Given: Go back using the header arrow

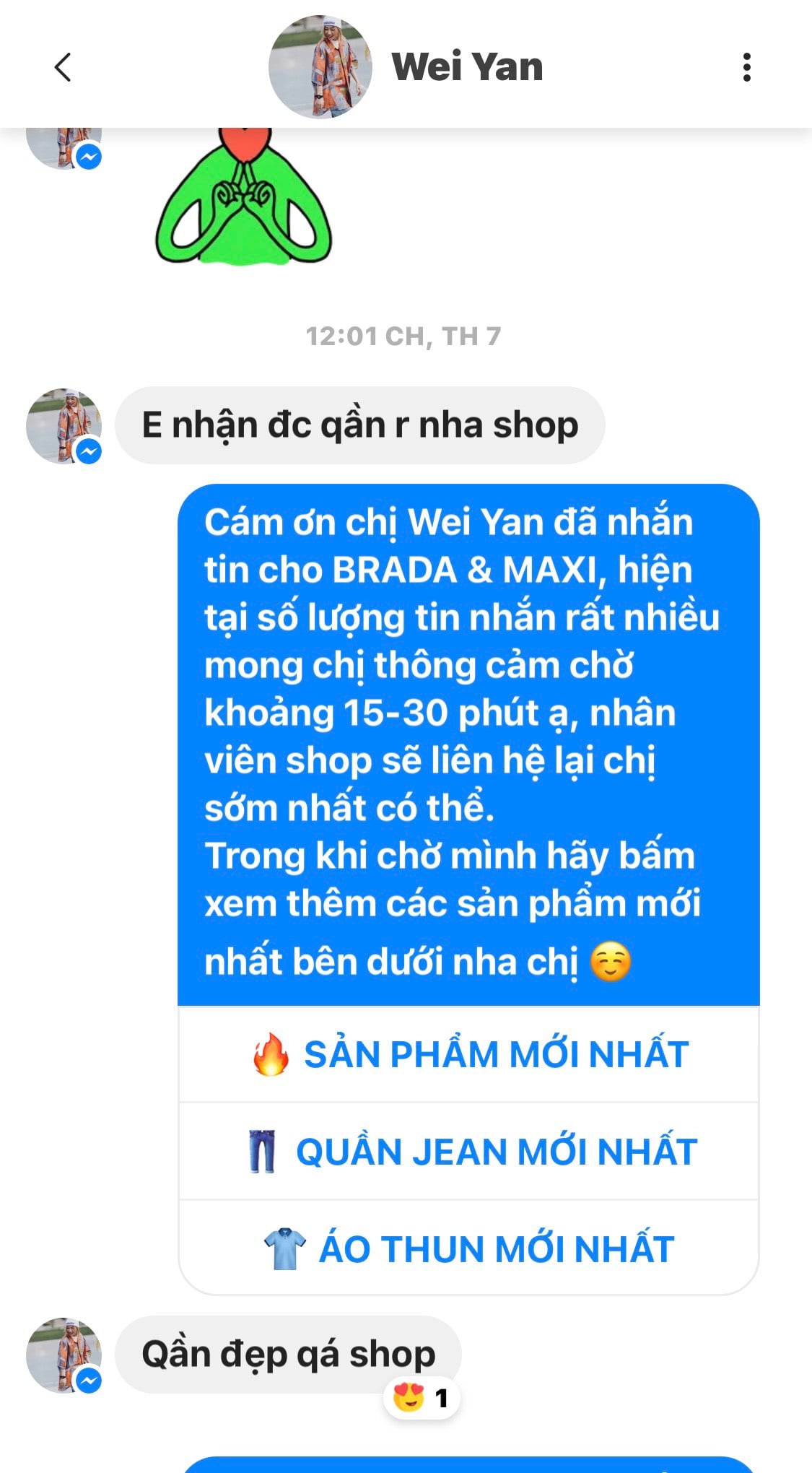Looking at the screenshot, I should (x=63, y=68).
